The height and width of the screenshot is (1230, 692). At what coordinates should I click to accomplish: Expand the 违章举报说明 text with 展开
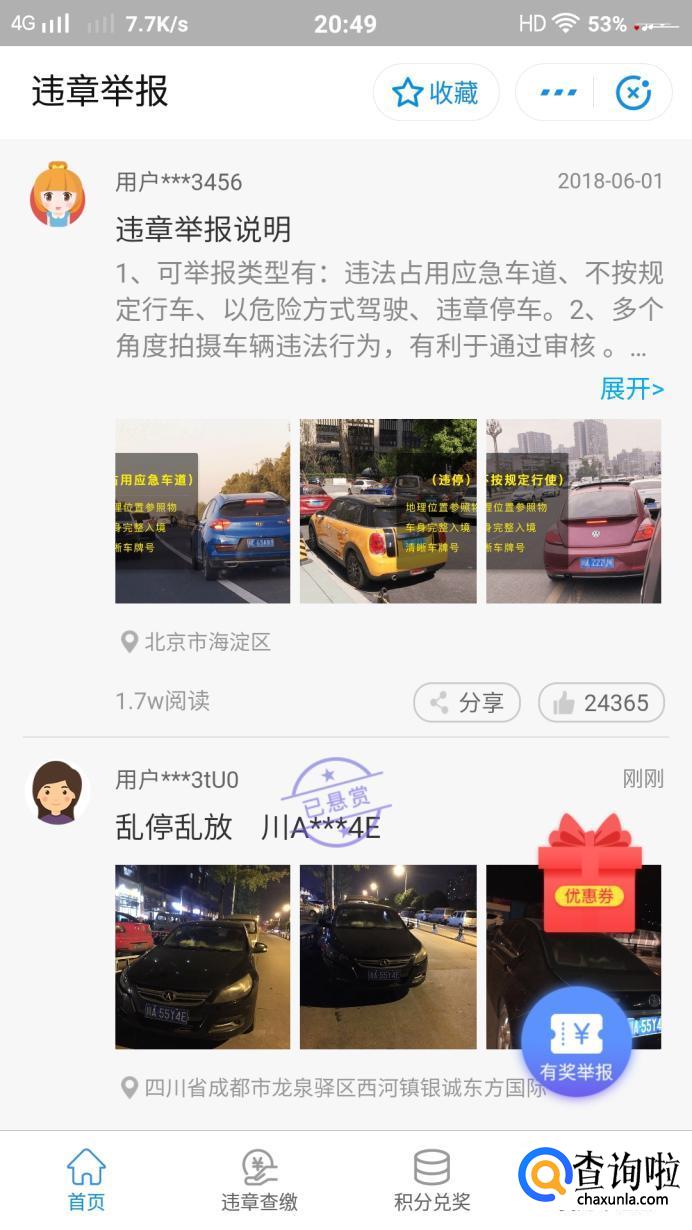pos(631,388)
